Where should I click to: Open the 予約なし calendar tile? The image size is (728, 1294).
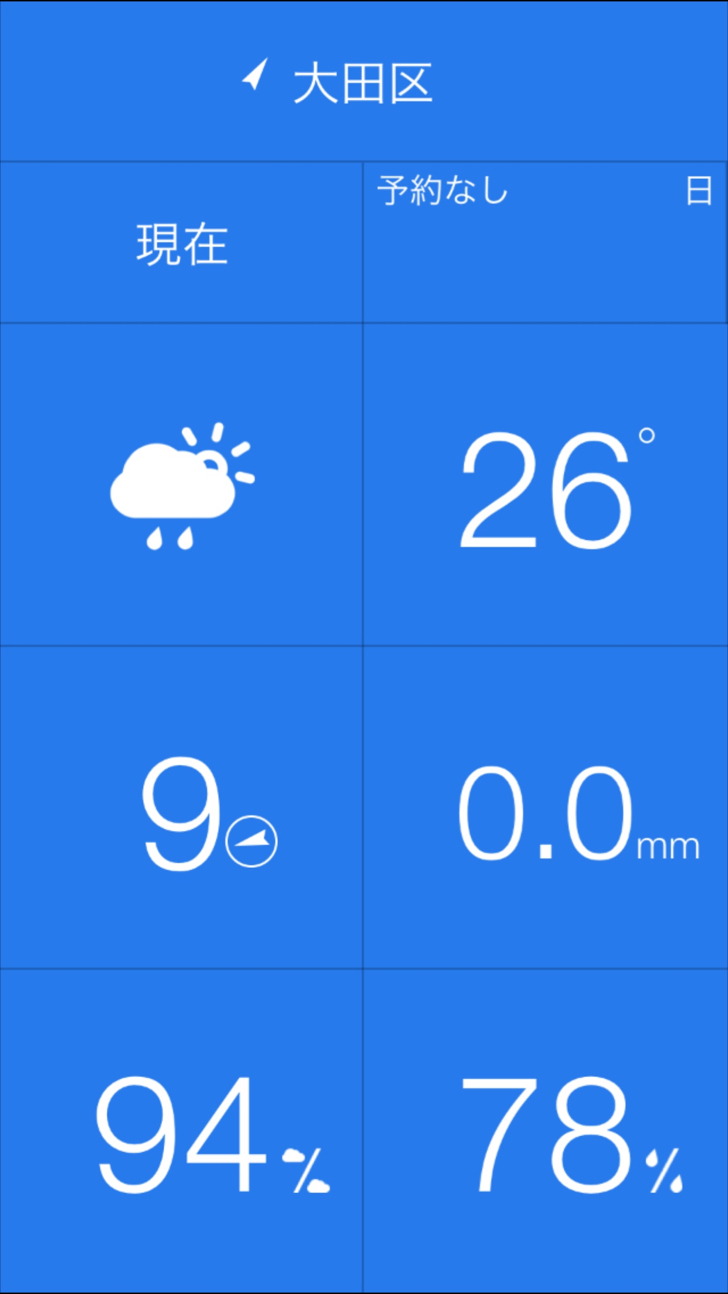point(545,243)
